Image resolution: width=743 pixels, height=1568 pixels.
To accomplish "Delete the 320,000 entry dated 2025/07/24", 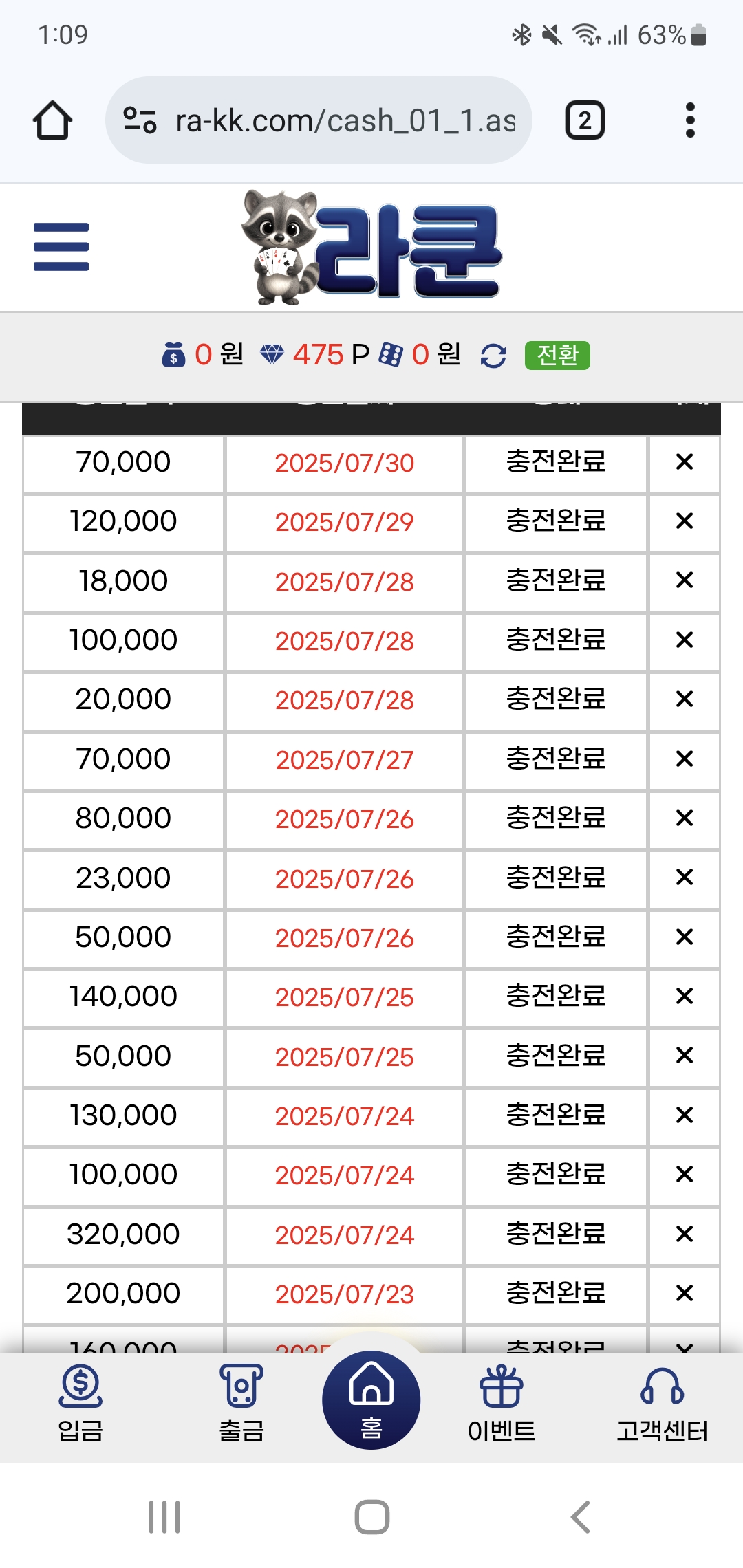I will click(x=685, y=1234).
